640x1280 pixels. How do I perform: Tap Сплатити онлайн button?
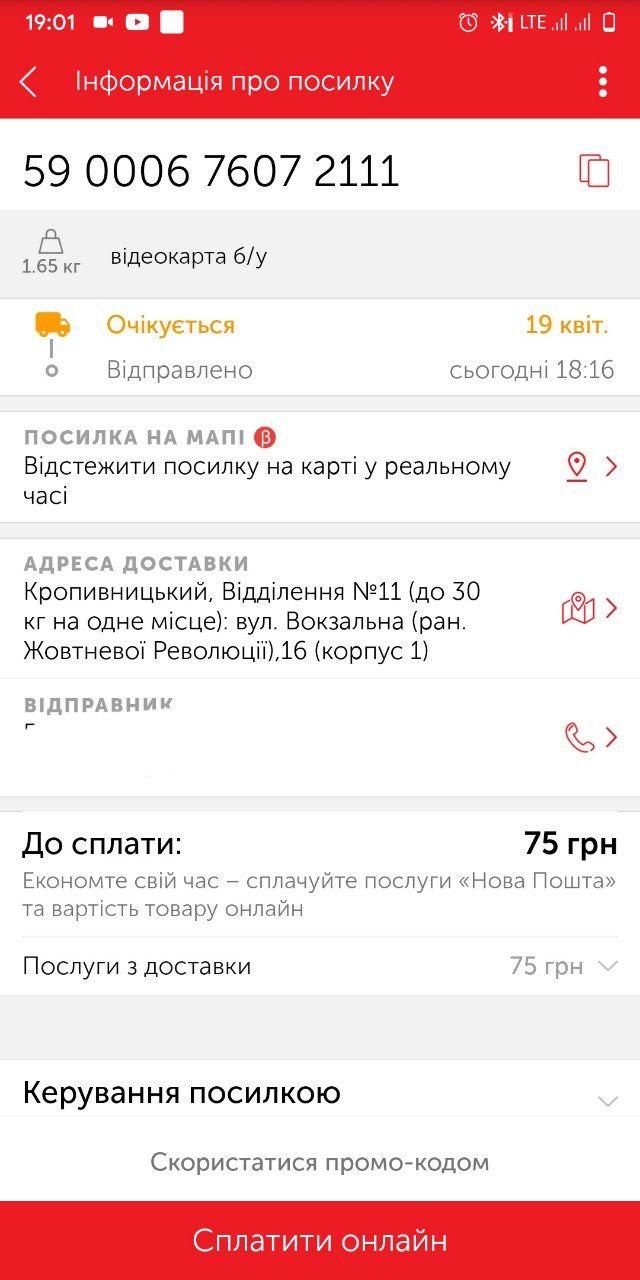coord(320,1241)
